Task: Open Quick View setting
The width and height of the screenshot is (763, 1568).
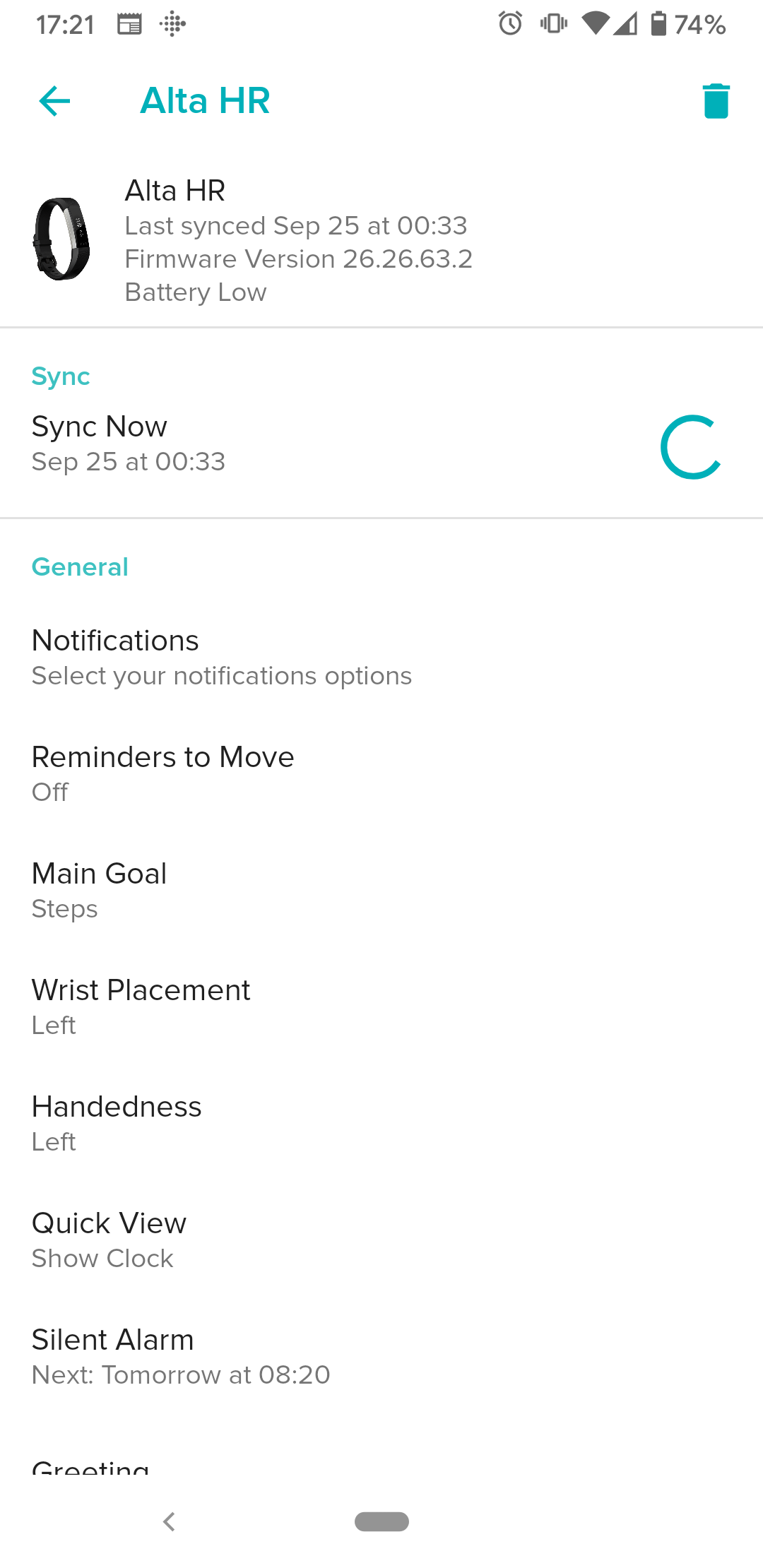Action: 109,1240
